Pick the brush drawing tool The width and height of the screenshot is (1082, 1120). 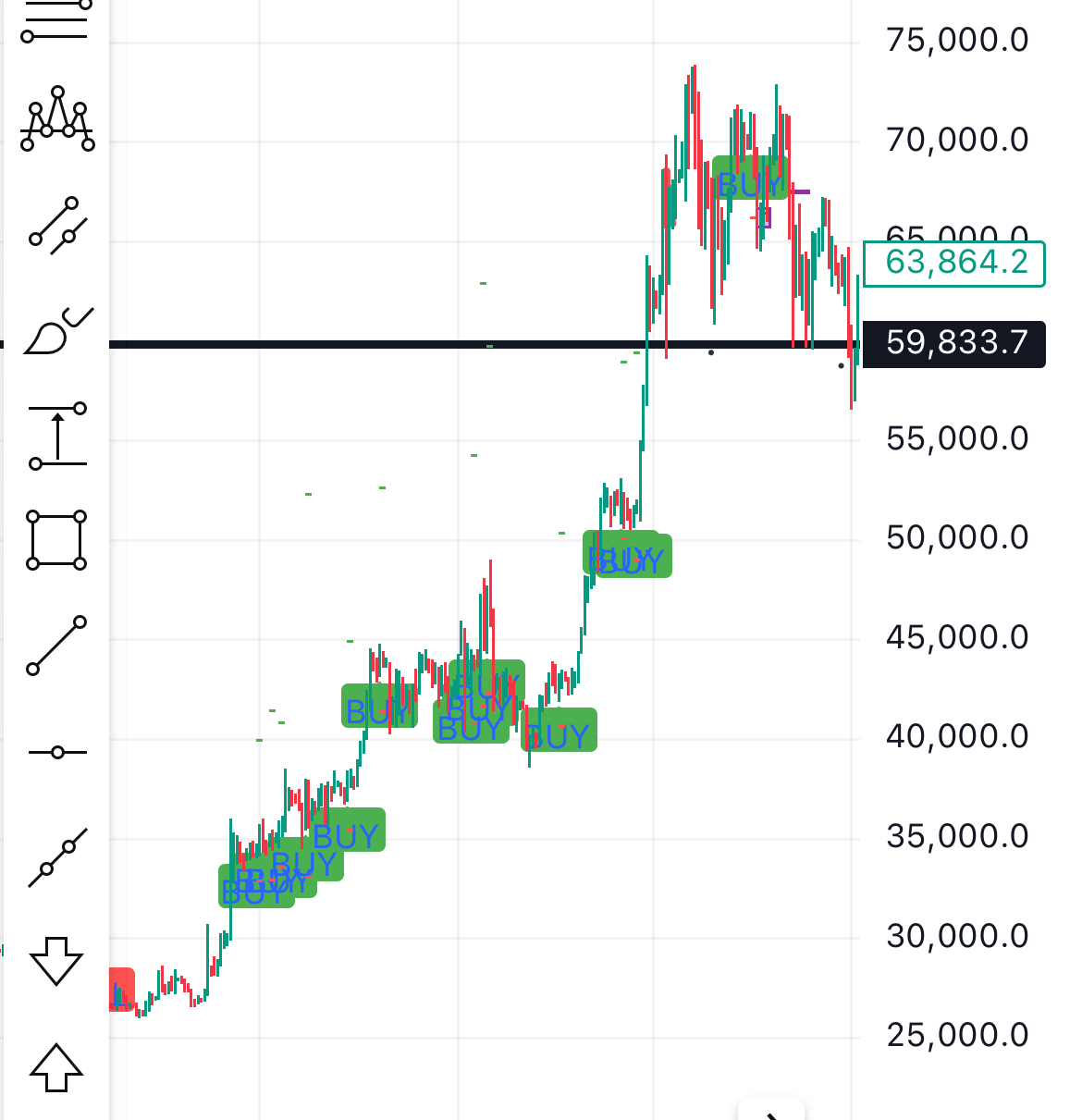(x=57, y=332)
